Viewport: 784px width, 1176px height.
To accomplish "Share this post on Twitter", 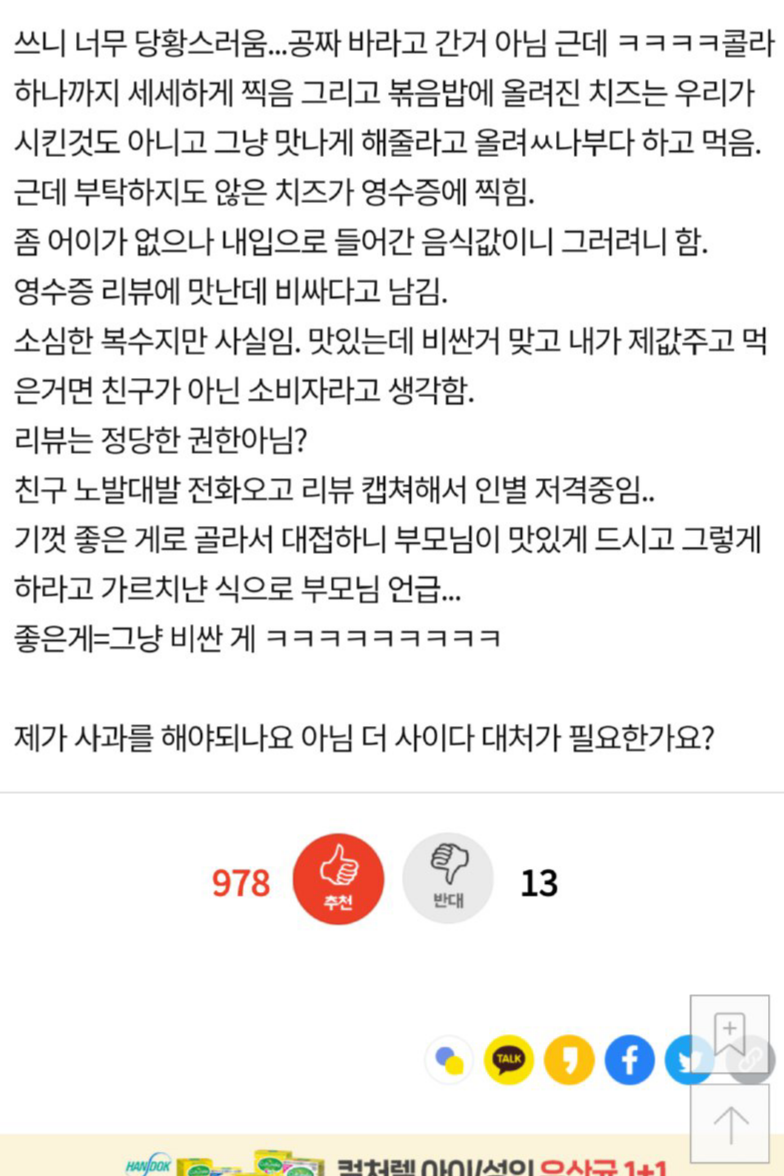I will coord(687,1061).
